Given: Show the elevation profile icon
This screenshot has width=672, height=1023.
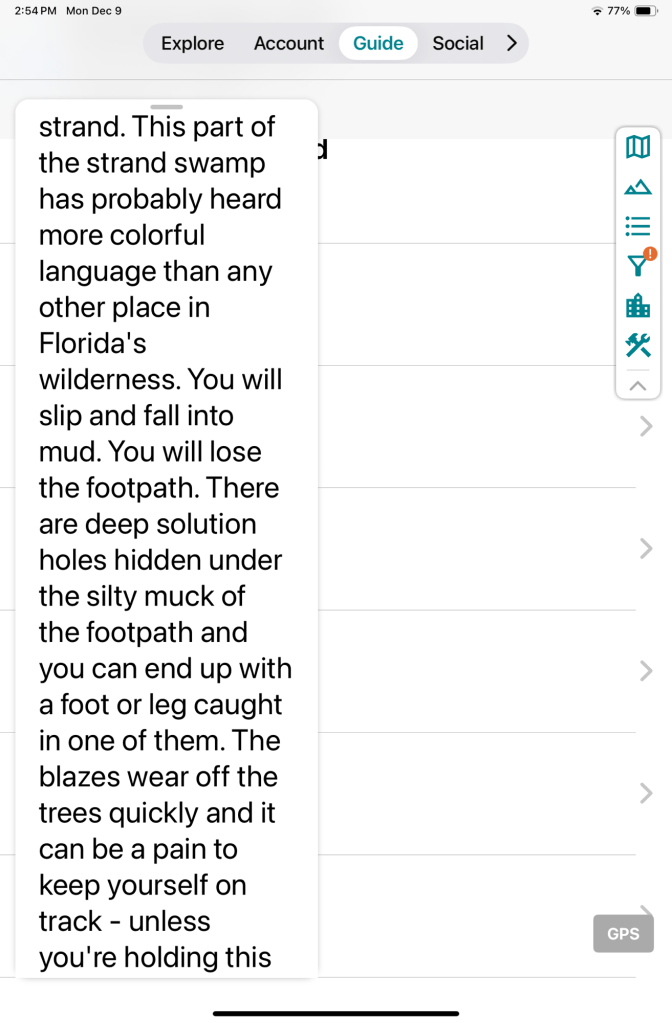Looking at the screenshot, I should 637,187.
